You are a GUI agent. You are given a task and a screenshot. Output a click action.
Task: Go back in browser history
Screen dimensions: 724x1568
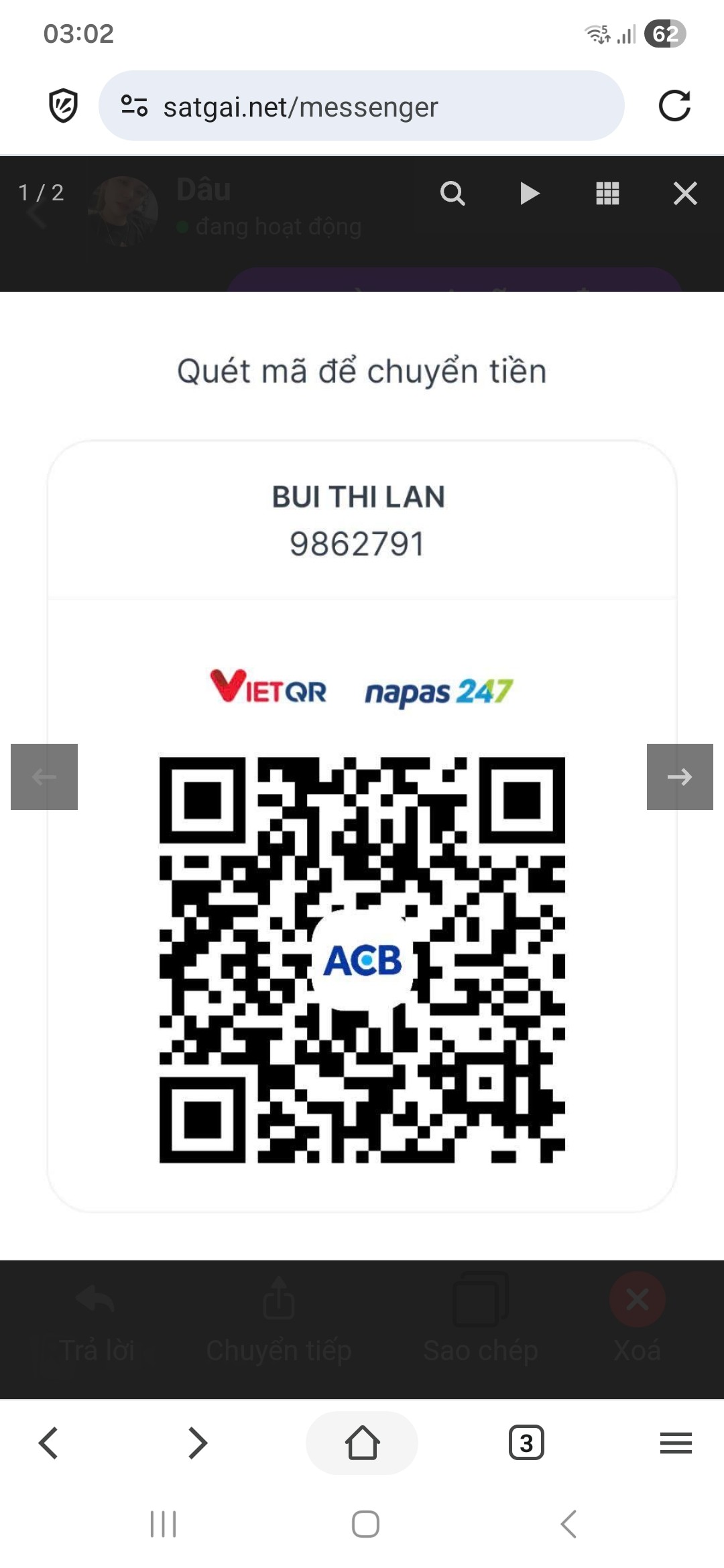click(48, 1442)
